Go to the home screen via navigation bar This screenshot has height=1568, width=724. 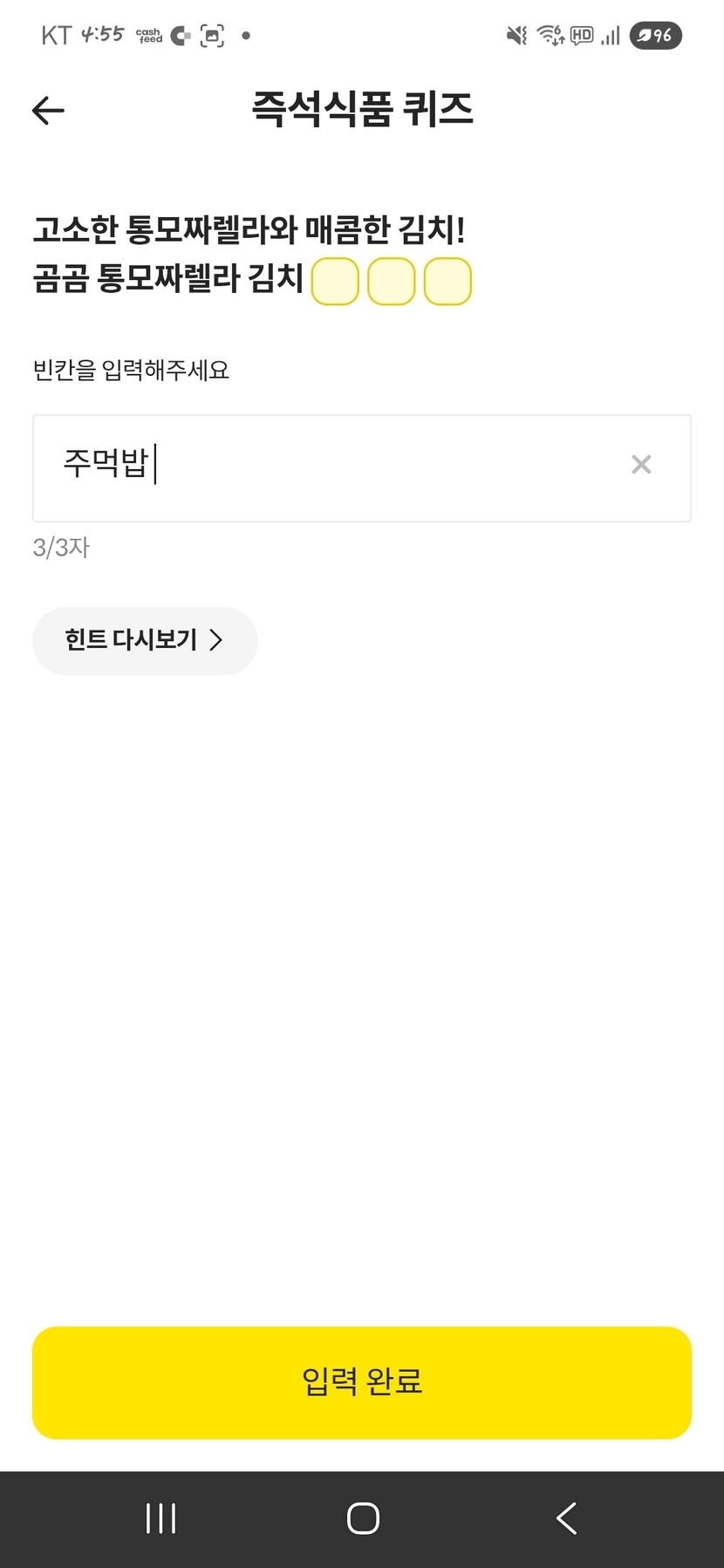tap(363, 1518)
